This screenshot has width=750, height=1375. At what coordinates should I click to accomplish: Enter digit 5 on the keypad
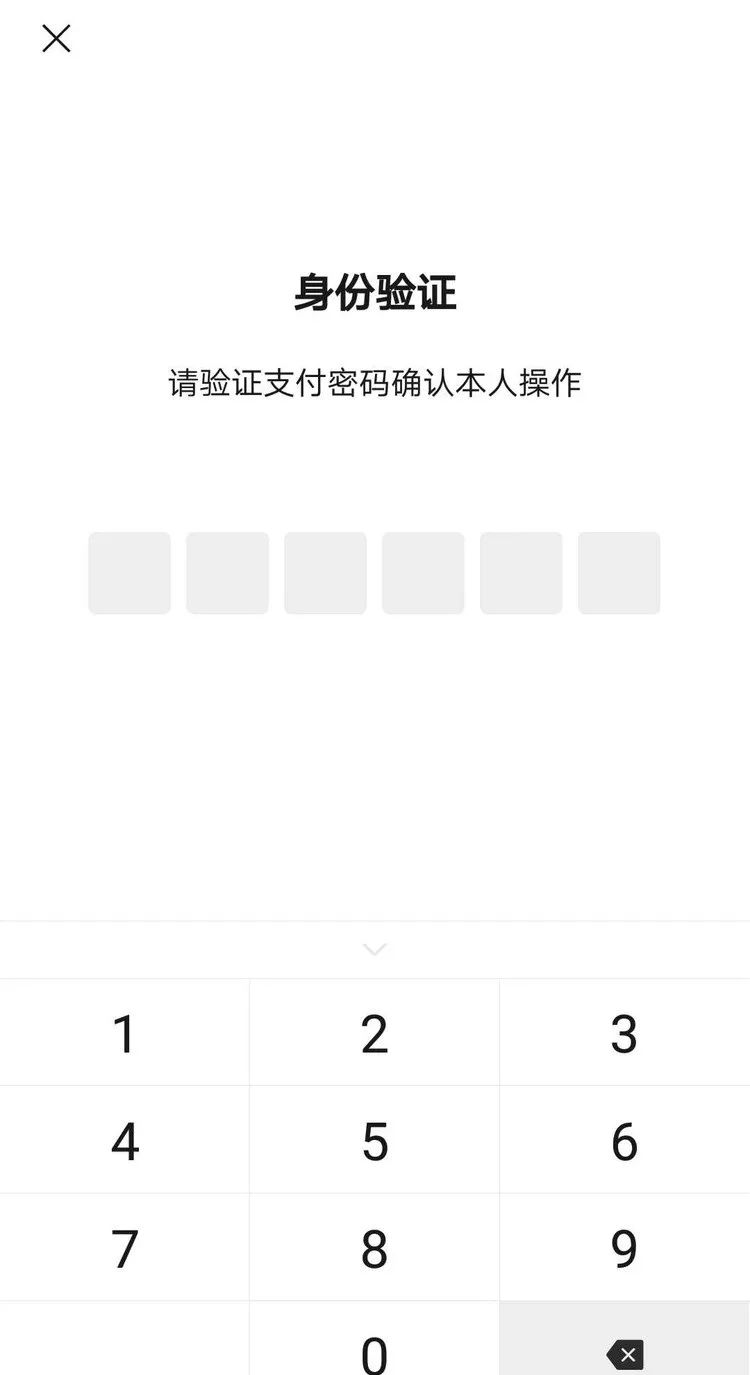pyautogui.click(x=374, y=1140)
